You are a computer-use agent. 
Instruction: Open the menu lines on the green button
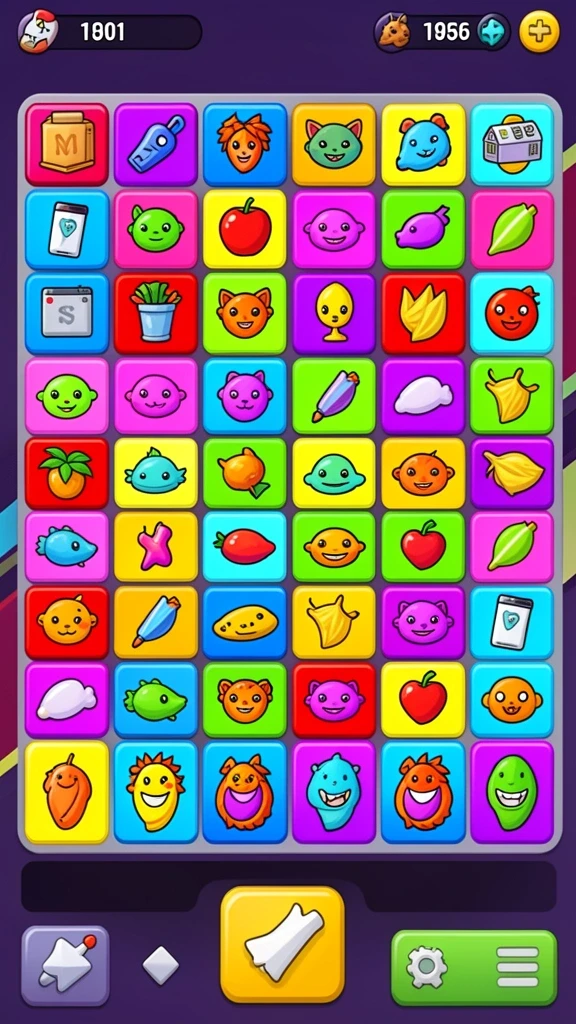[518, 968]
